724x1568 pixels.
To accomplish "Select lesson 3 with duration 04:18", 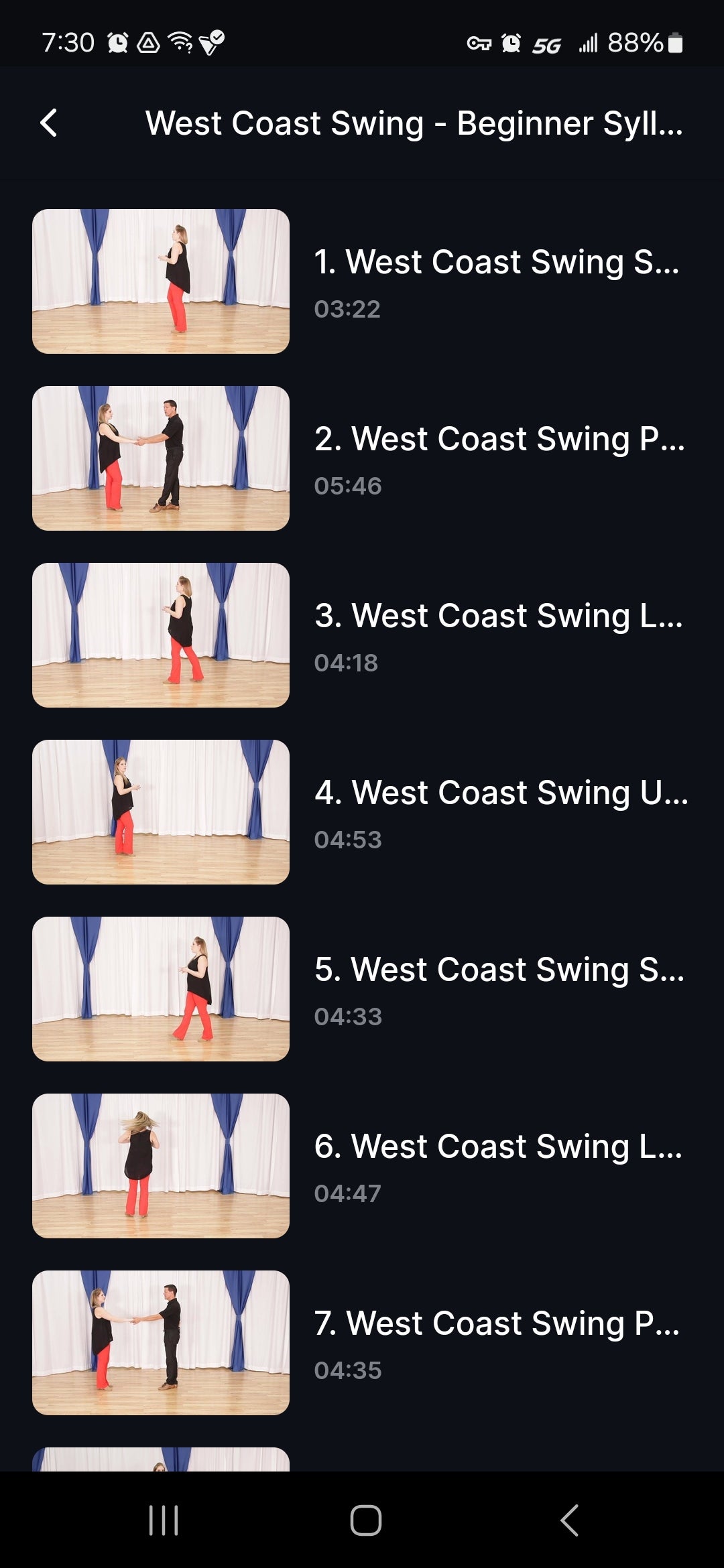I will [362, 635].
